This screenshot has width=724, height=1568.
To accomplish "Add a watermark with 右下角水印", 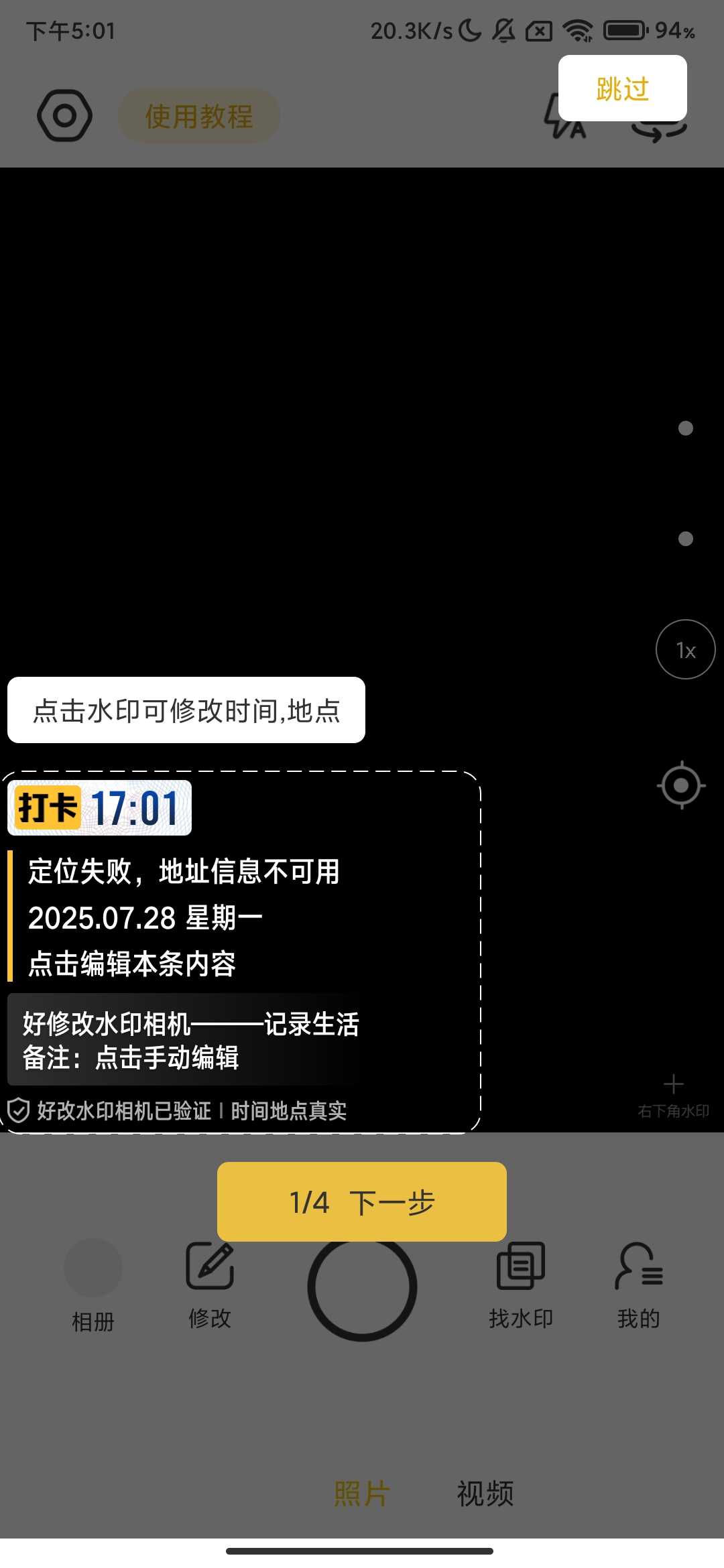I will click(673, 1096).
